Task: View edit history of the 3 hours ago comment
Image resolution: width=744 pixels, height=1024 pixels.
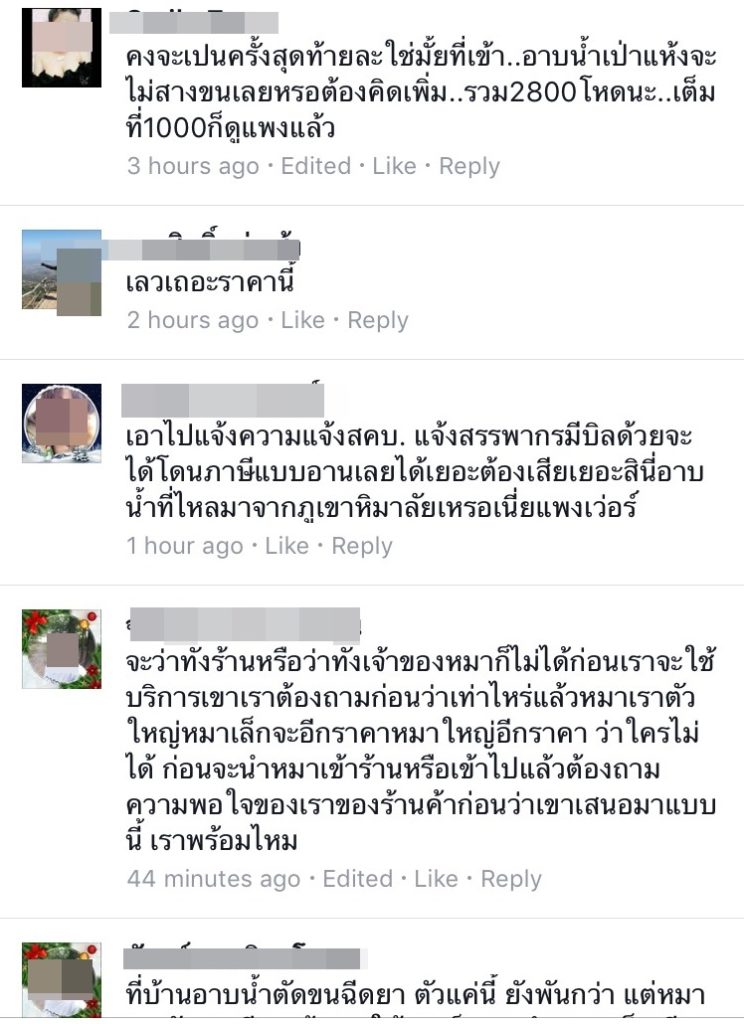Action: (x=316, y=166)
